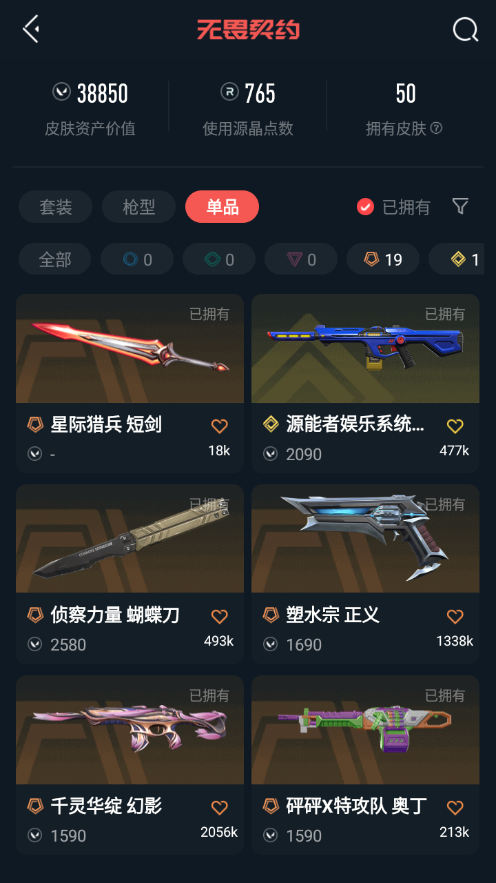Image resolution: width=496 pixels, height=883 pixels.
Task: Open the 星际猎兵 短剑 skin card
Action: point(130,383)
